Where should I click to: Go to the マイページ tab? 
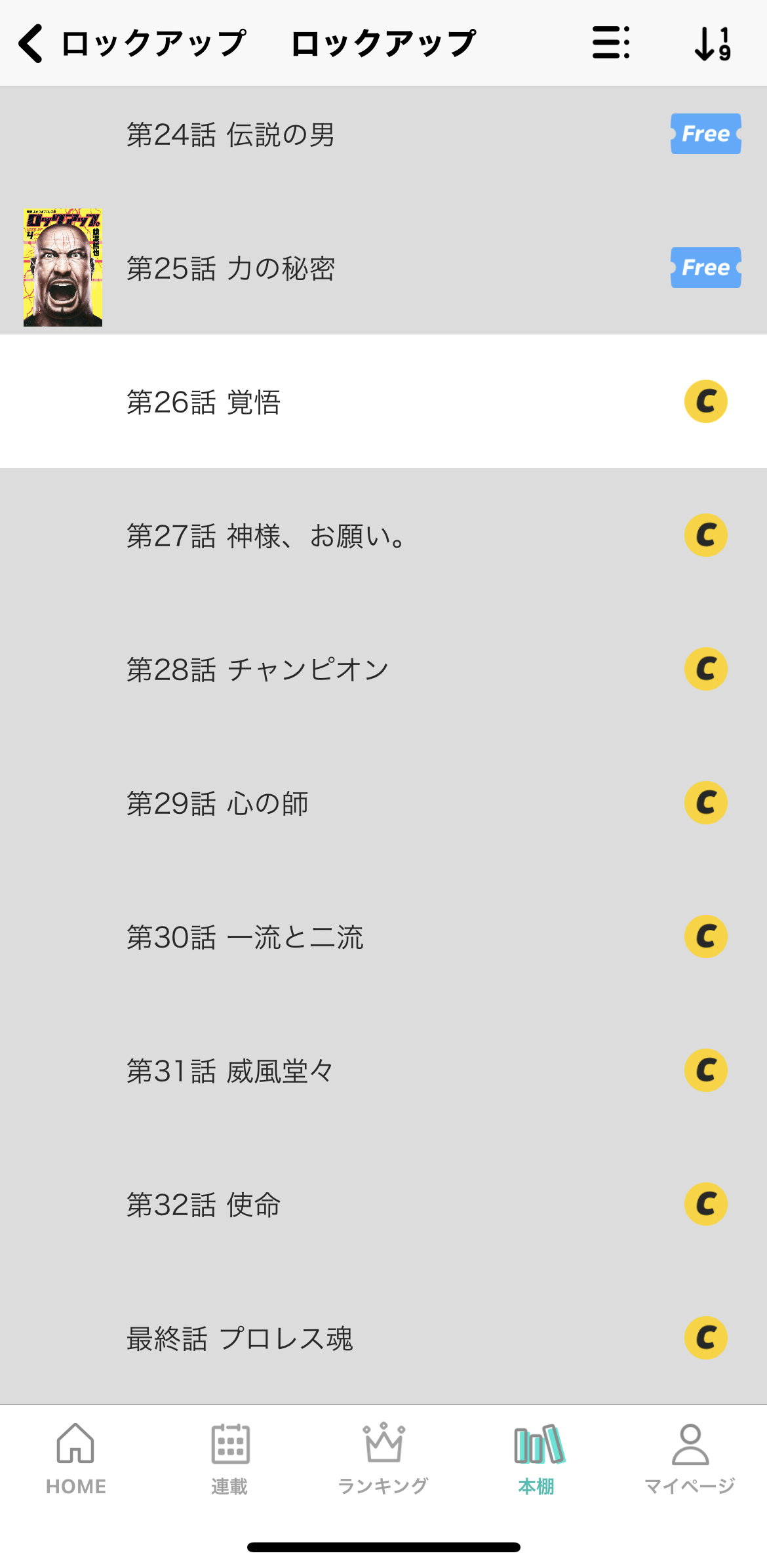[x=690, y=1458]
